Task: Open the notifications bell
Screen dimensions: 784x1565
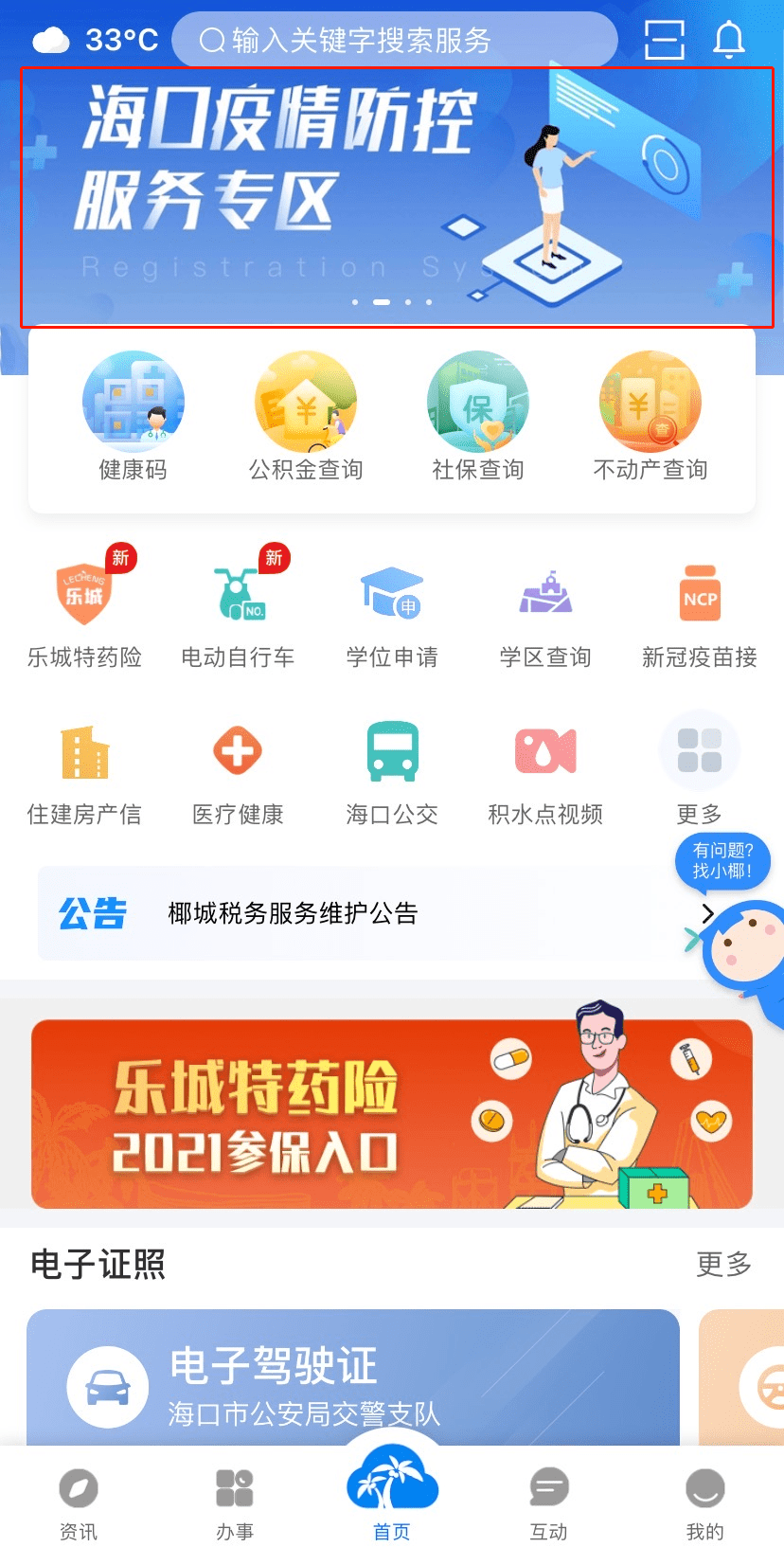Action: click(x=728, y=40)
